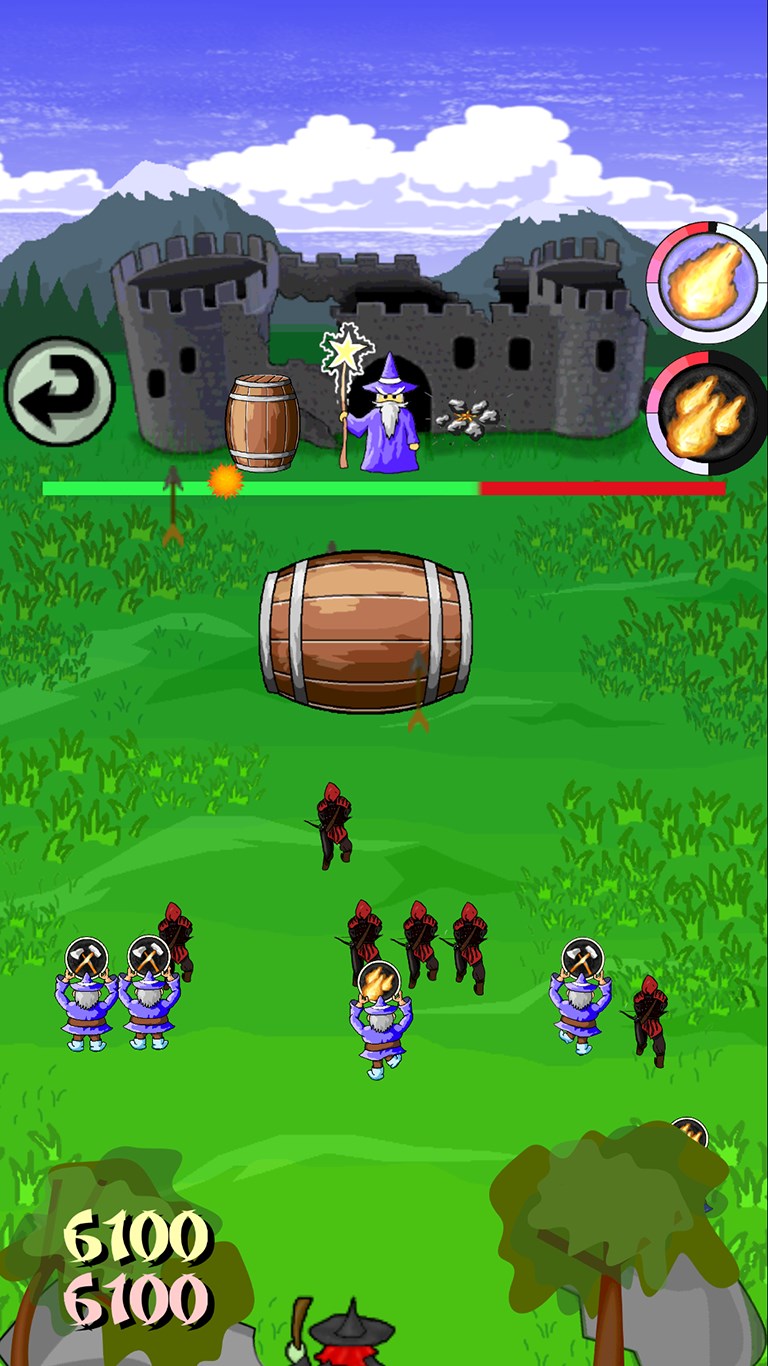
Task: Cast the single fireball spell
Action: tap(707, 280)
